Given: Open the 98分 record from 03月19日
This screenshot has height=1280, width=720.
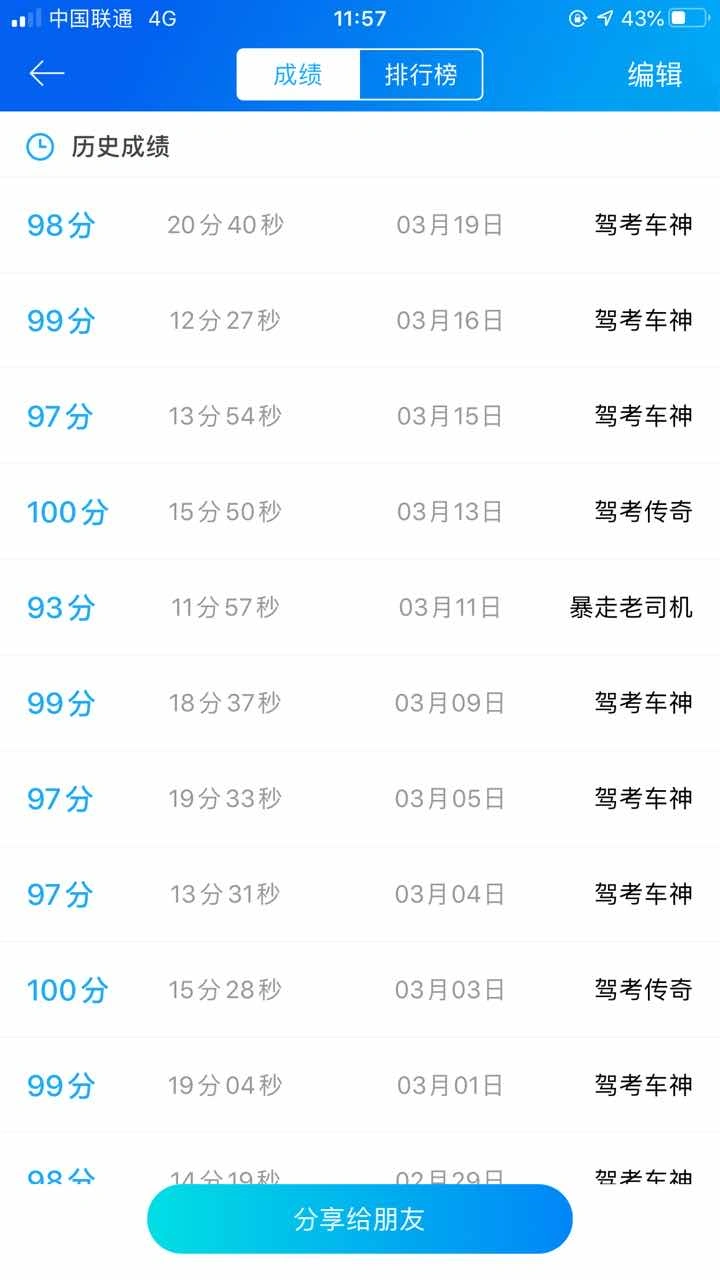Looking at the screenshot, I should pos(360,225).
